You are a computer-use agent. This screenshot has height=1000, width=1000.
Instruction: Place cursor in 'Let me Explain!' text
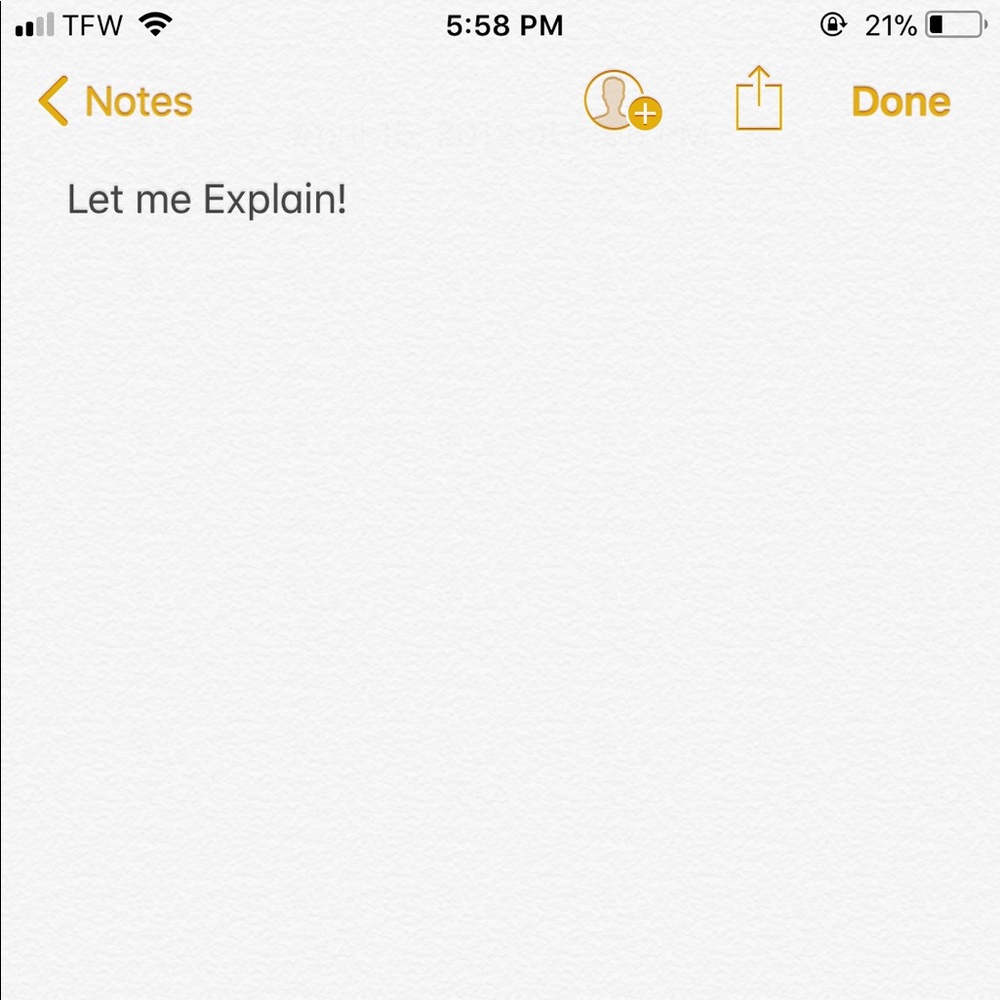(x=206, y=200)
